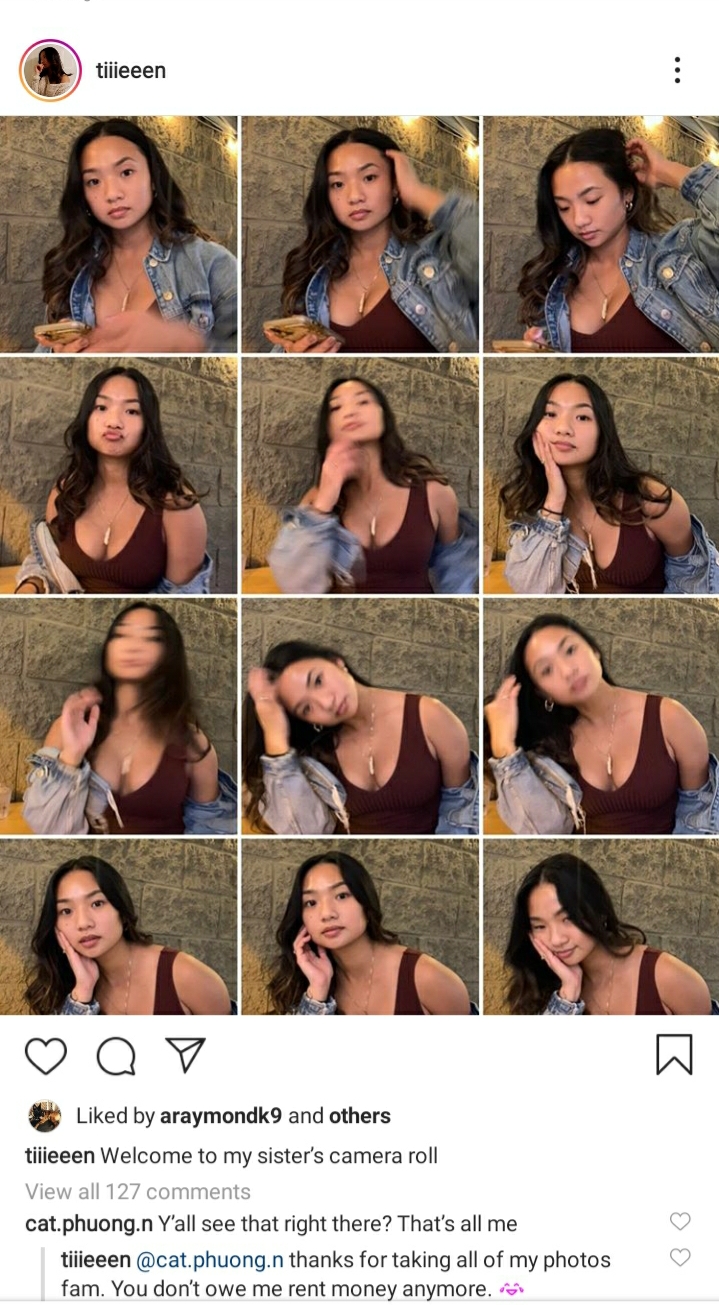
Task: Bookmark this post
Action: (673, 1054)
